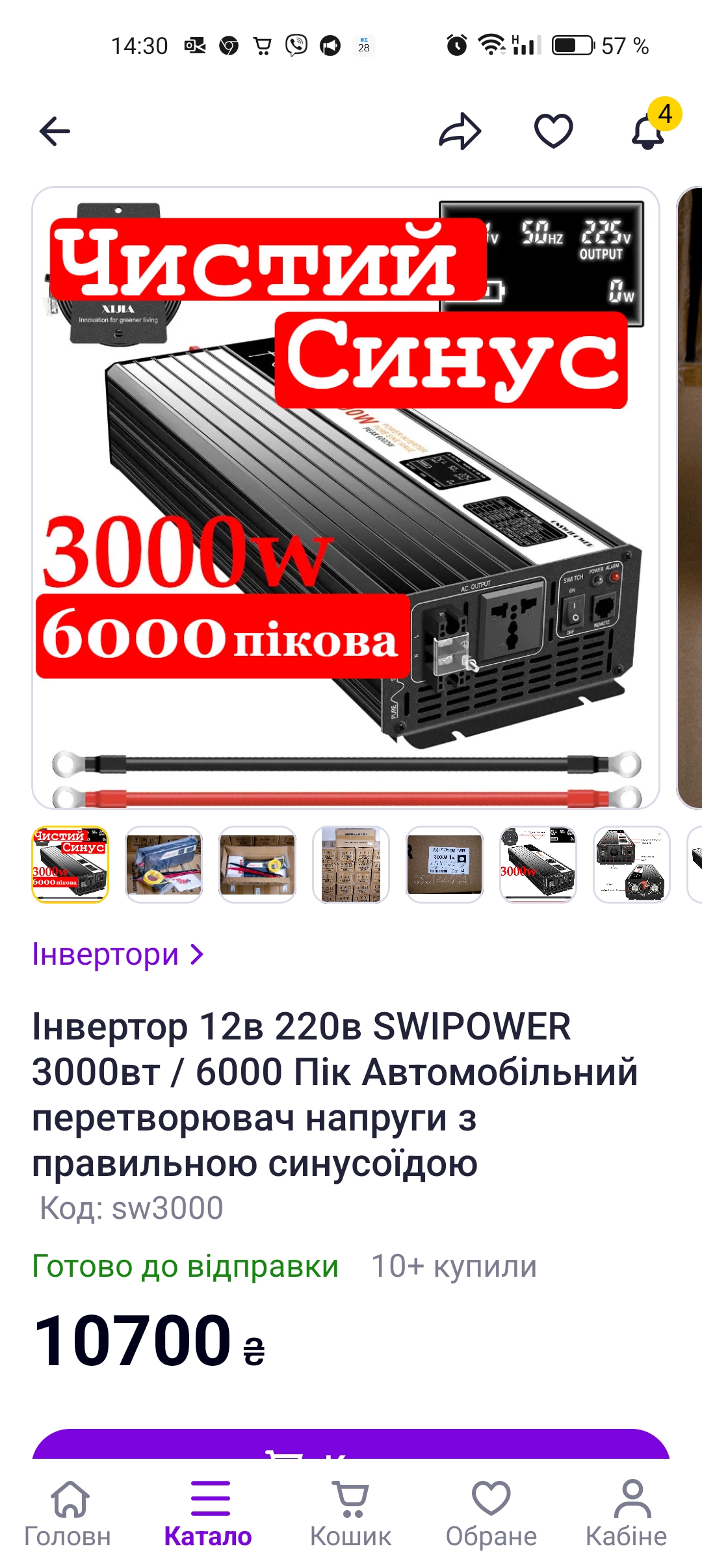Open the Каталог tab
This screenshot has width=702, height=1568.
(x=208, y=1513)
